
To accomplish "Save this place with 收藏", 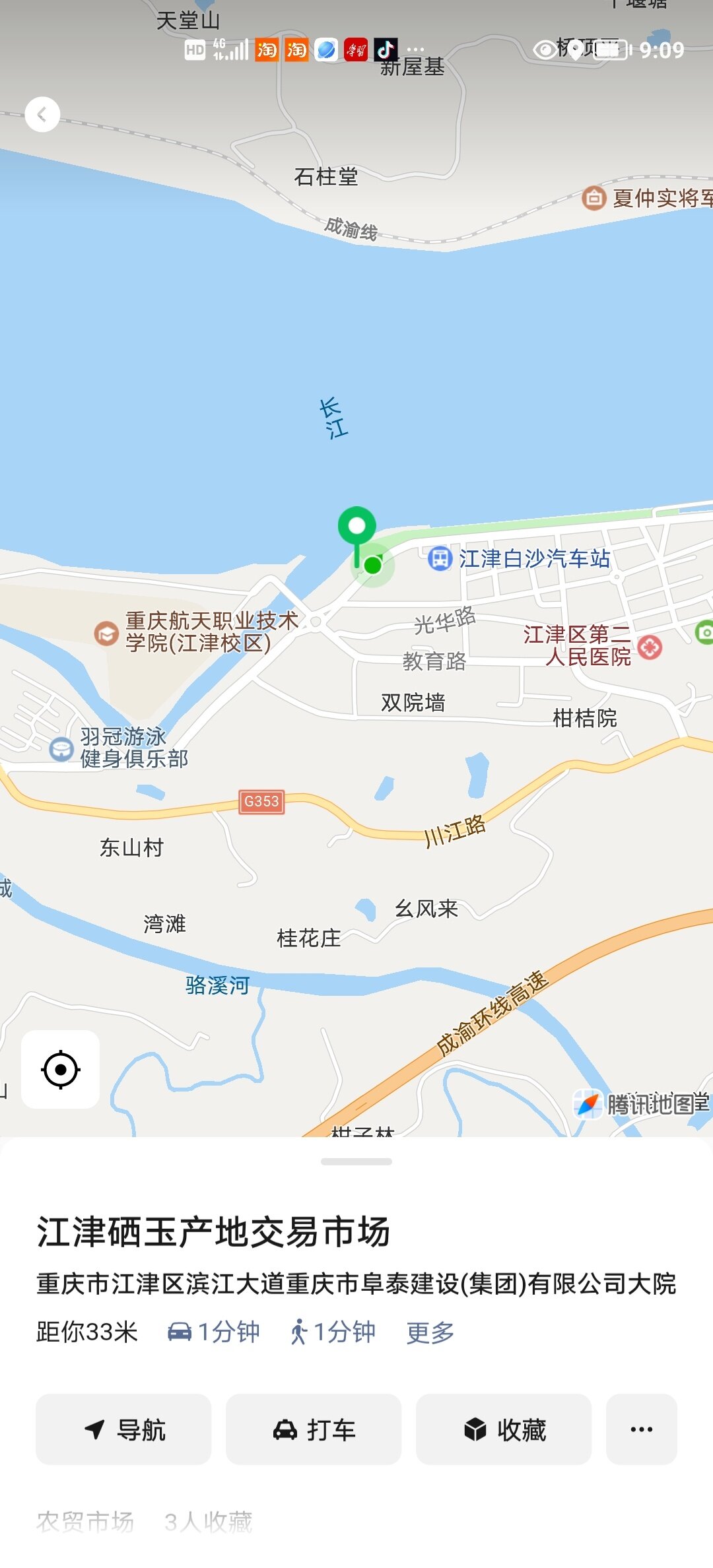I will coord(503,1429).
